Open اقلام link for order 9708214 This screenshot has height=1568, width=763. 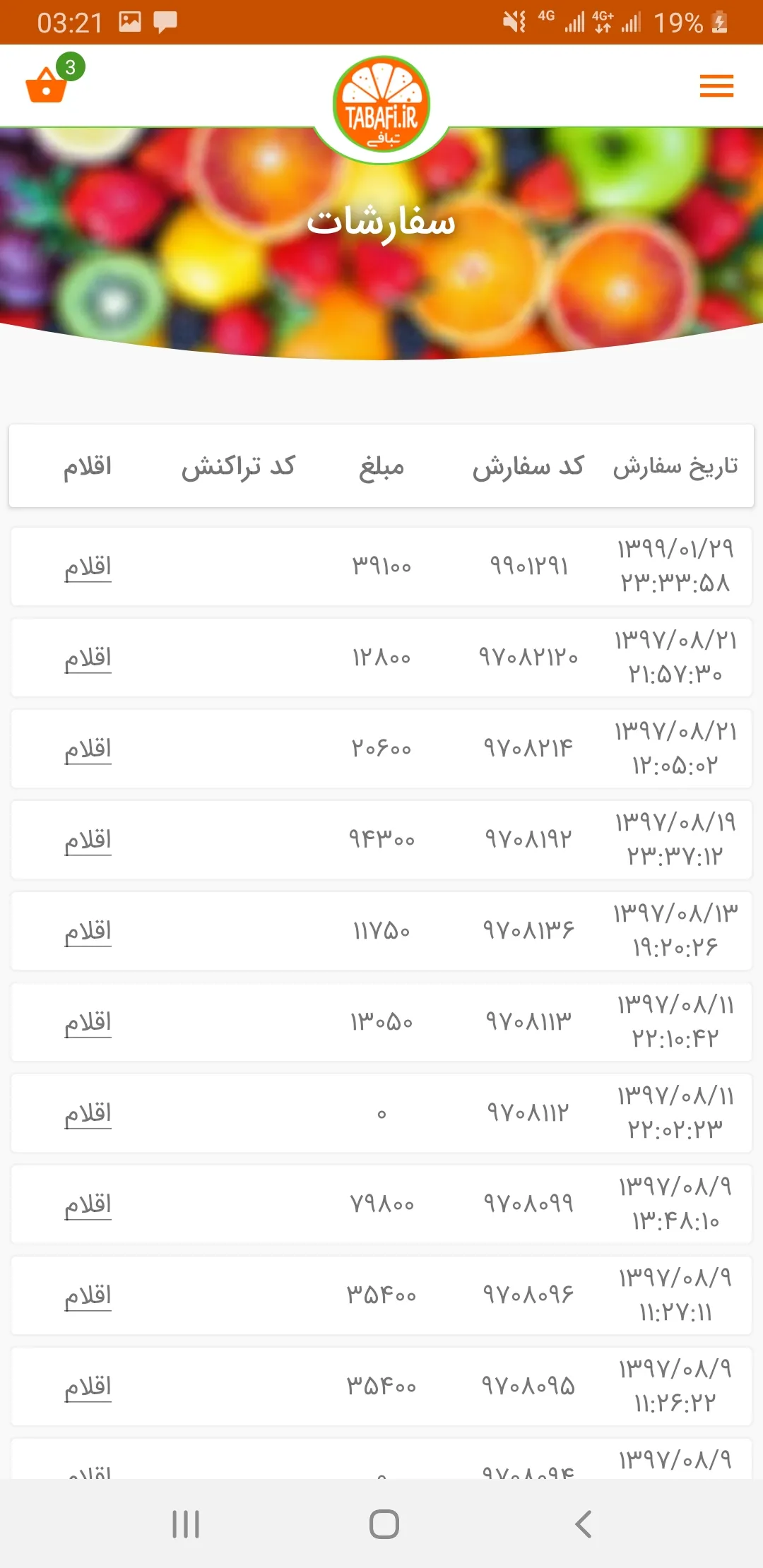tap(88, 749)
